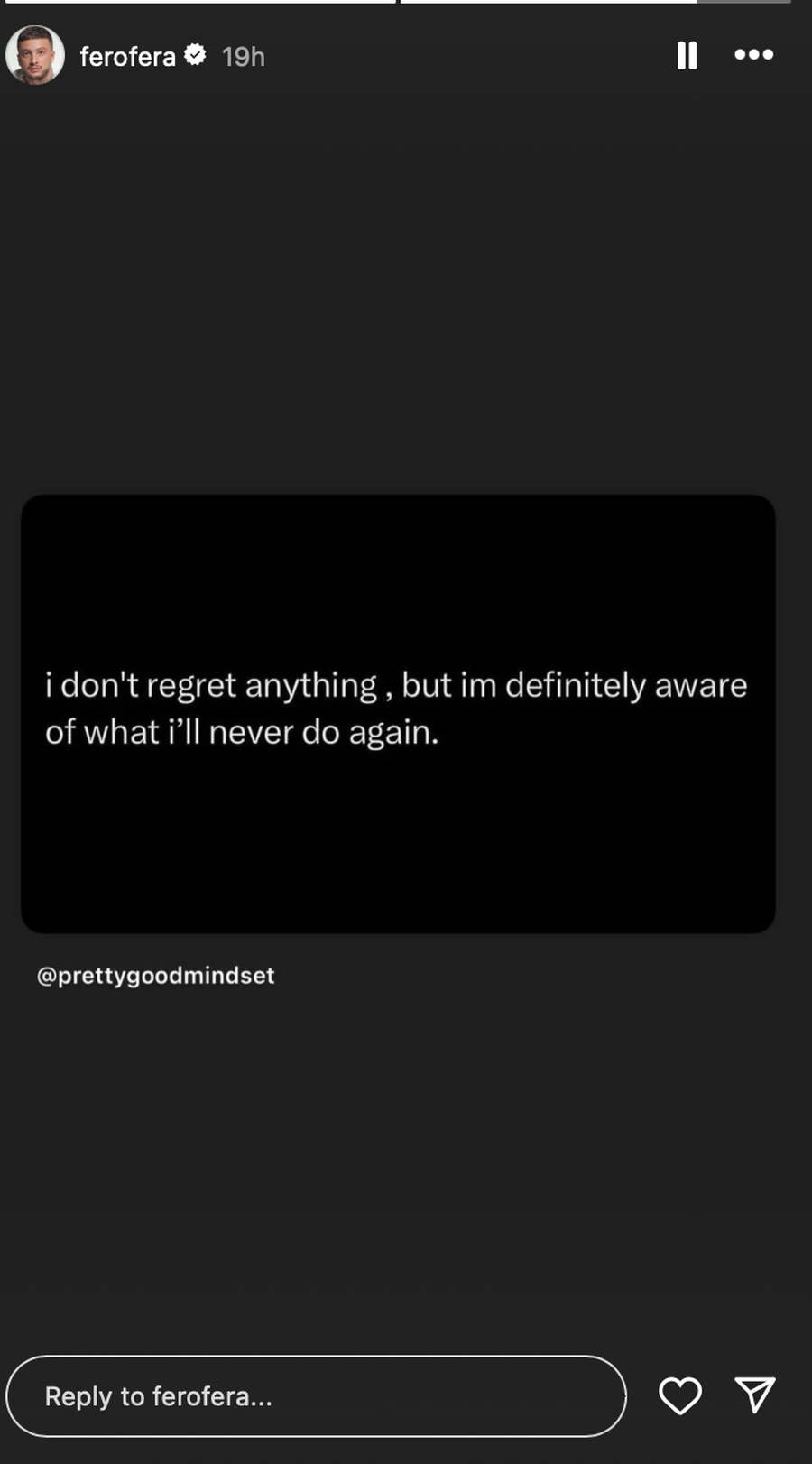Share this story via the paper plane
This screenshot has height=1464, width=812.
754,1395
